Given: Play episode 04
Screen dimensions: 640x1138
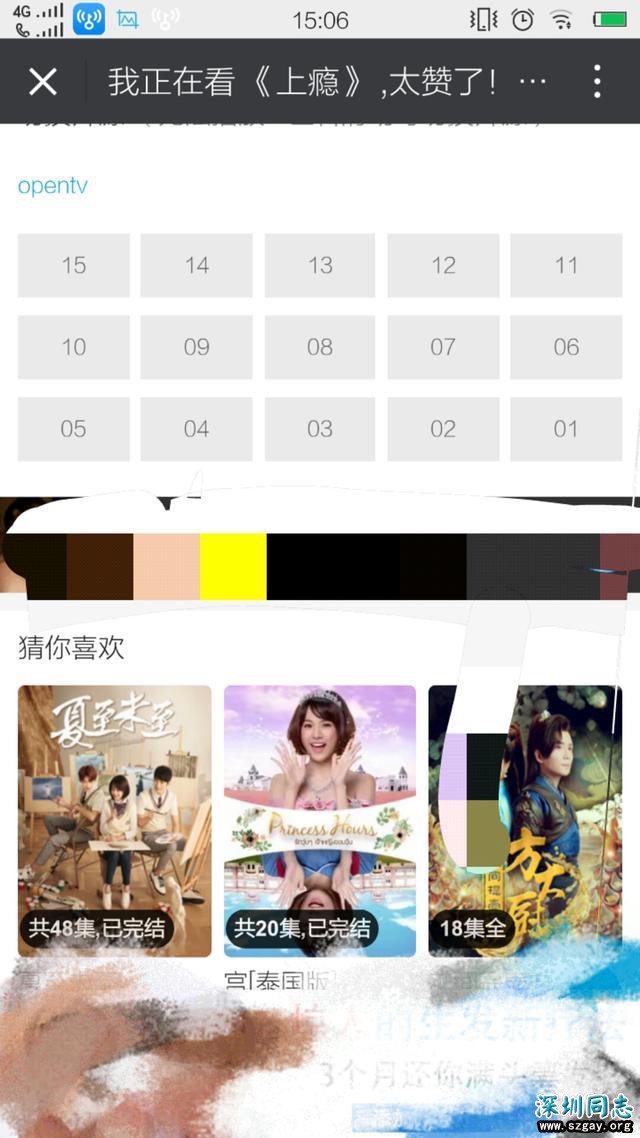Looking at the screenshot, I should pos(197,429).
